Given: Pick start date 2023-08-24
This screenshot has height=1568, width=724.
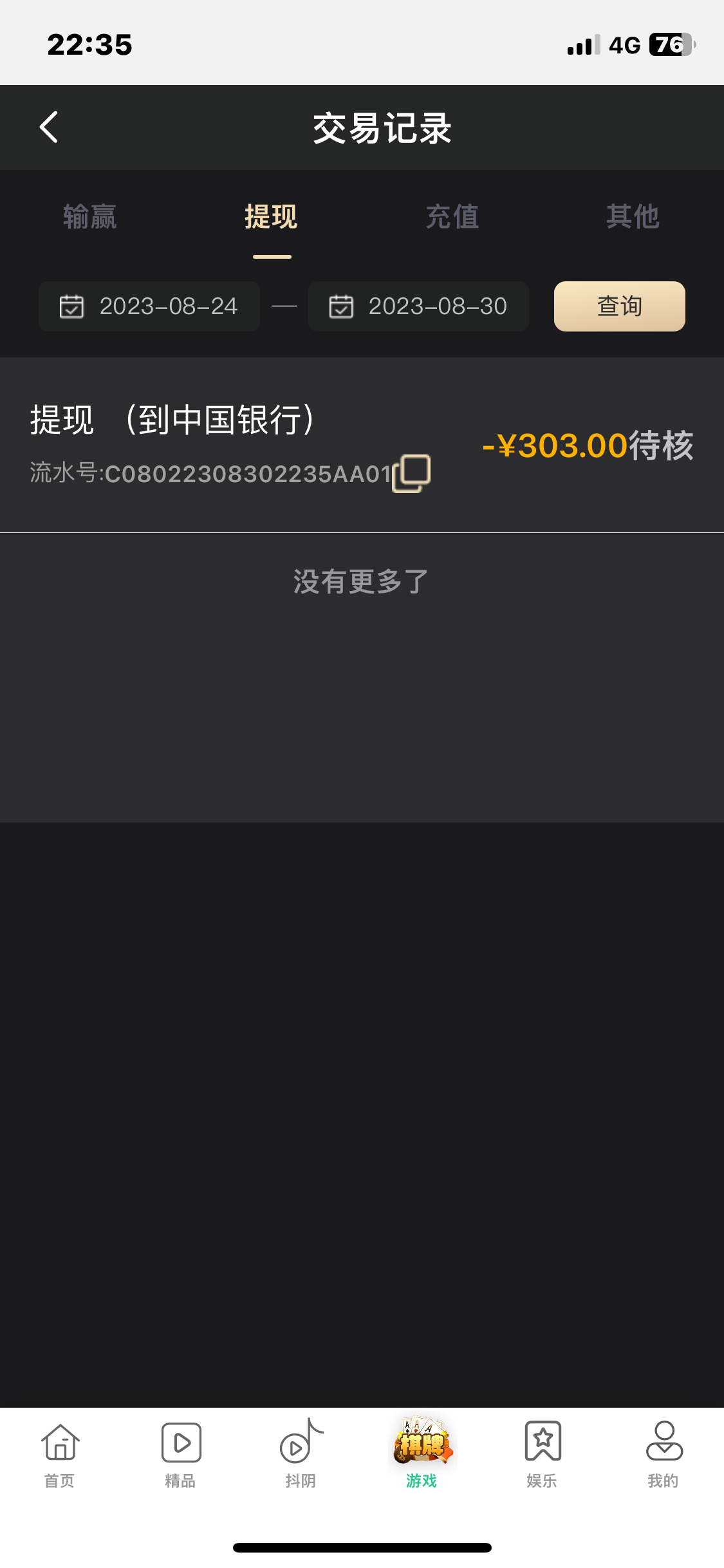Looking at the screenshot, I should coord(149,306).
